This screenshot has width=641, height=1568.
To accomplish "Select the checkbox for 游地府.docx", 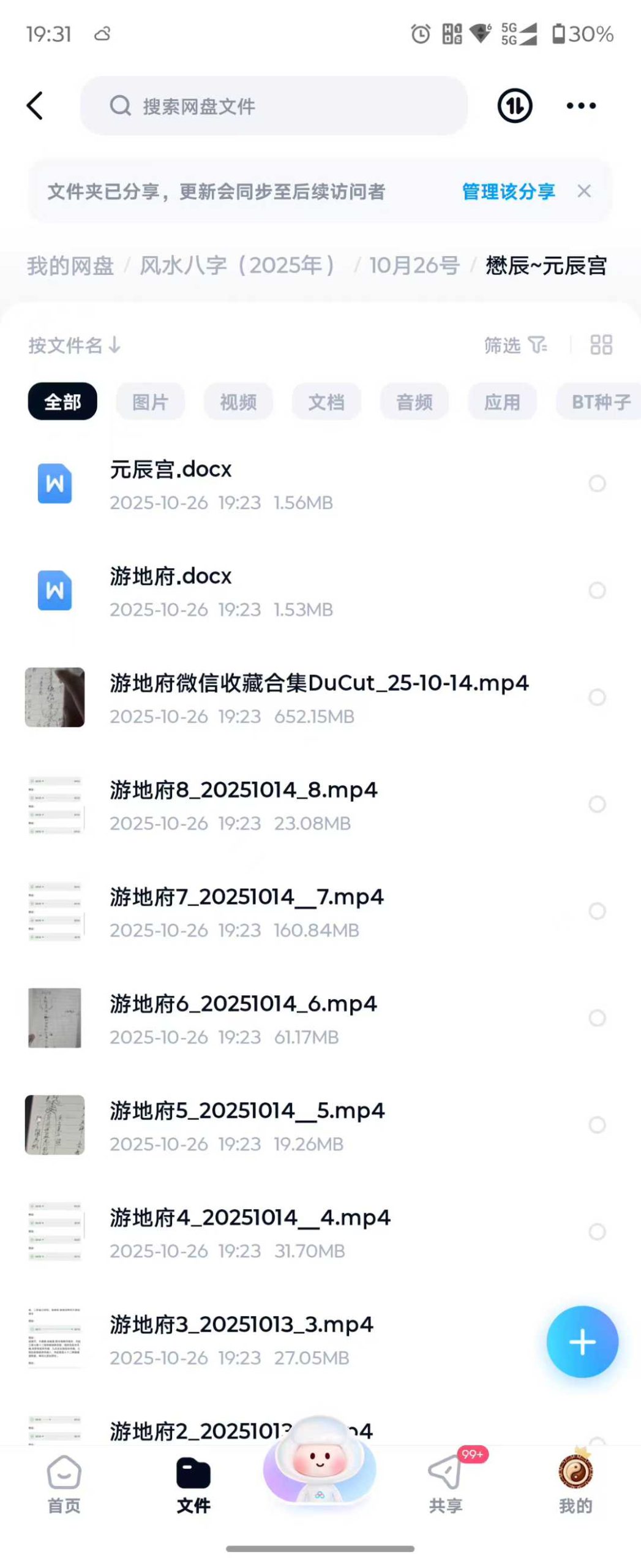I will coord(597,590).
